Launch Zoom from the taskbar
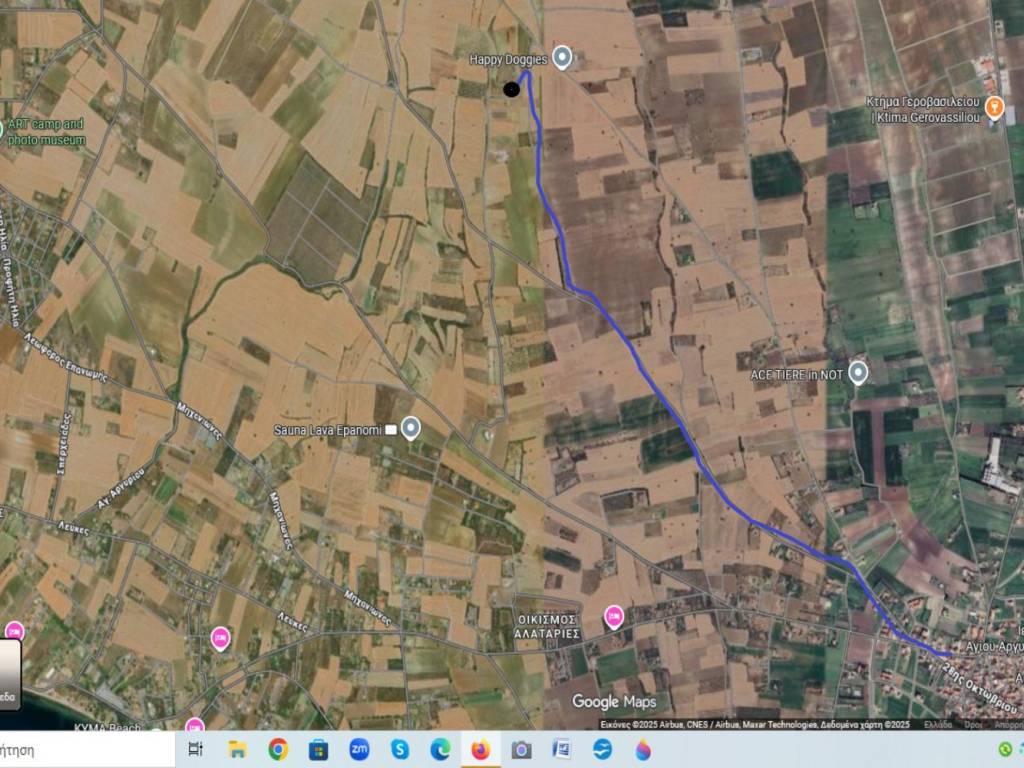 point(359,749)
